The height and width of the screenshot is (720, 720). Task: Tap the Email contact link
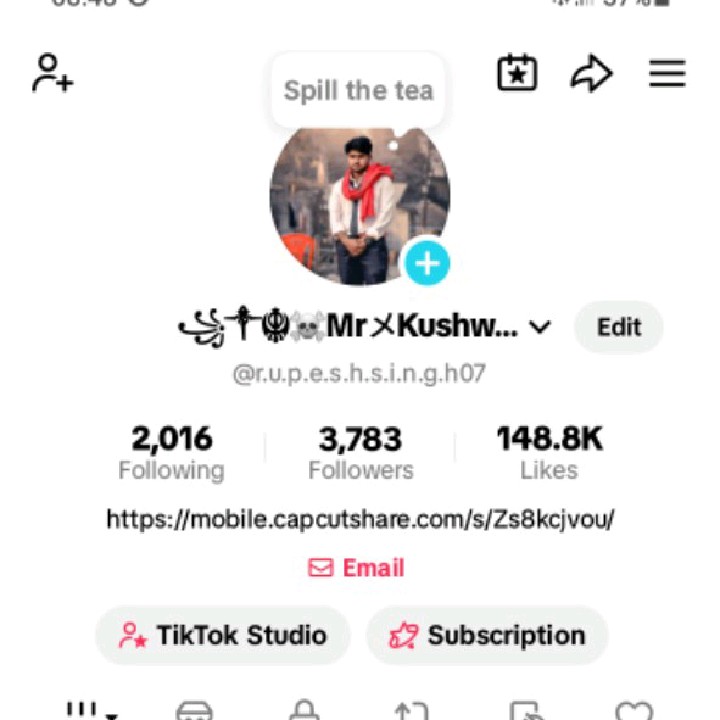[357, 568]
